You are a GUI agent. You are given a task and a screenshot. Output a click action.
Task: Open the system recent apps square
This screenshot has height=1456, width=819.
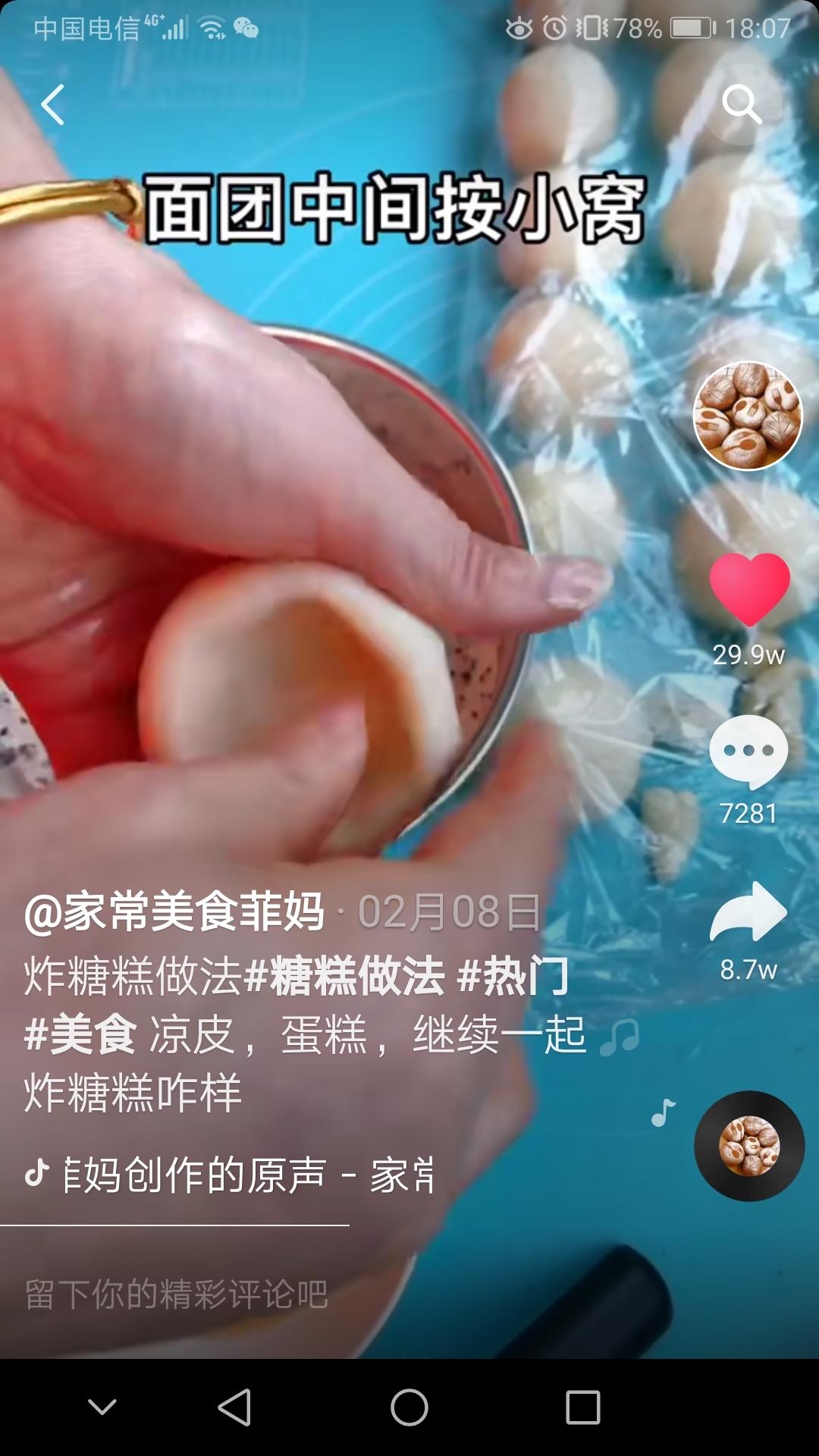click(x=583, y=1407)
